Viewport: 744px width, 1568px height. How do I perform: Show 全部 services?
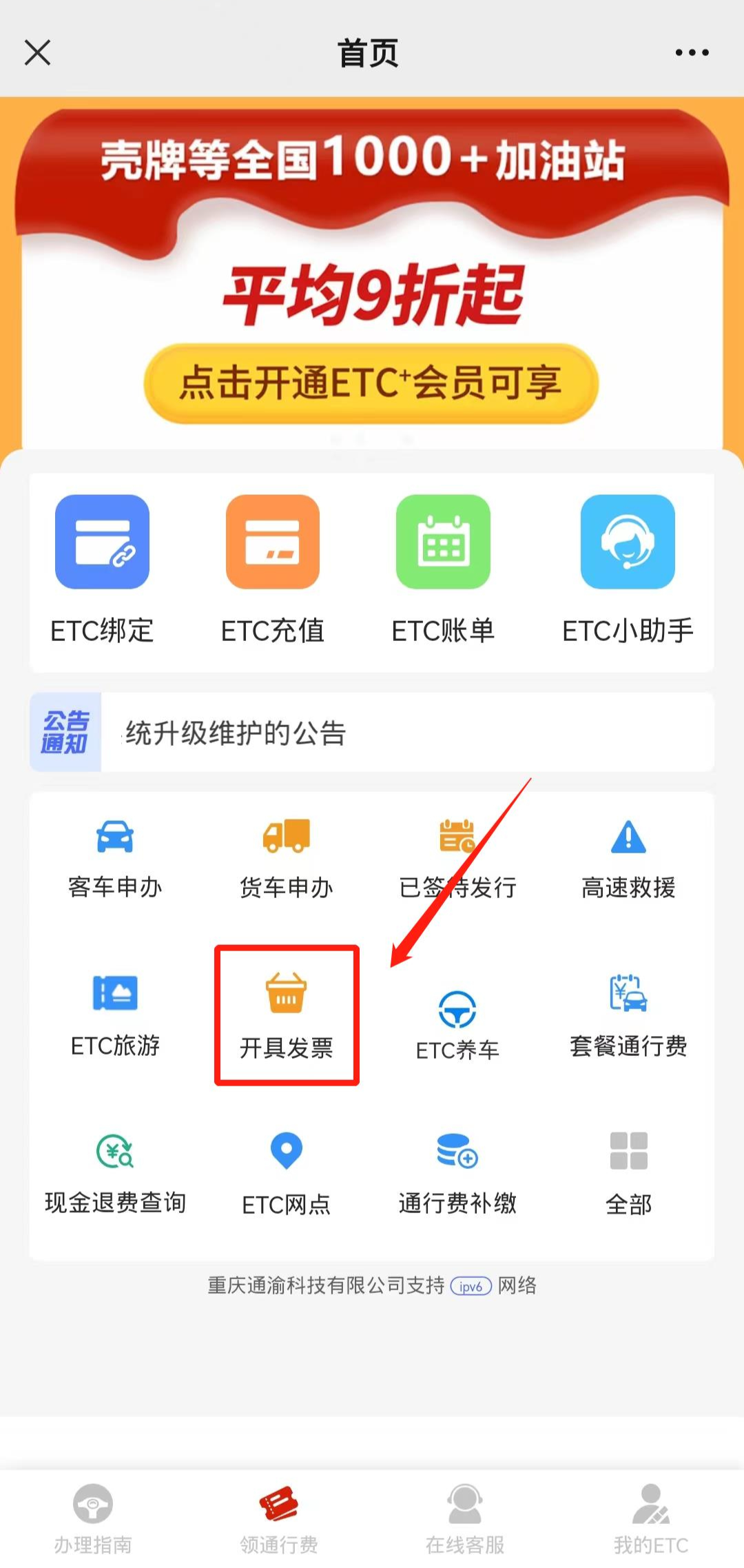tap(628, 1173)
